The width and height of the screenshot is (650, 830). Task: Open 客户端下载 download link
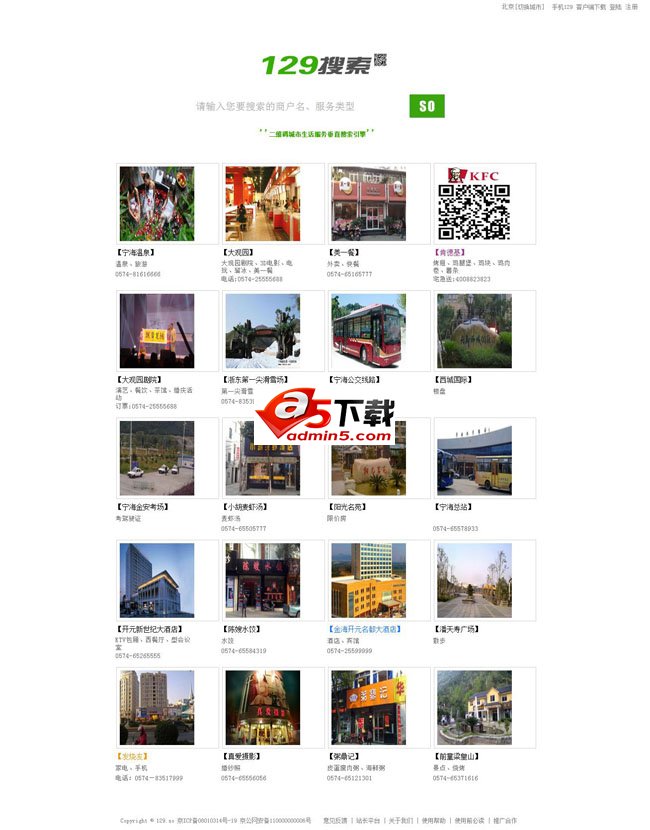click(x=591, y=7)
